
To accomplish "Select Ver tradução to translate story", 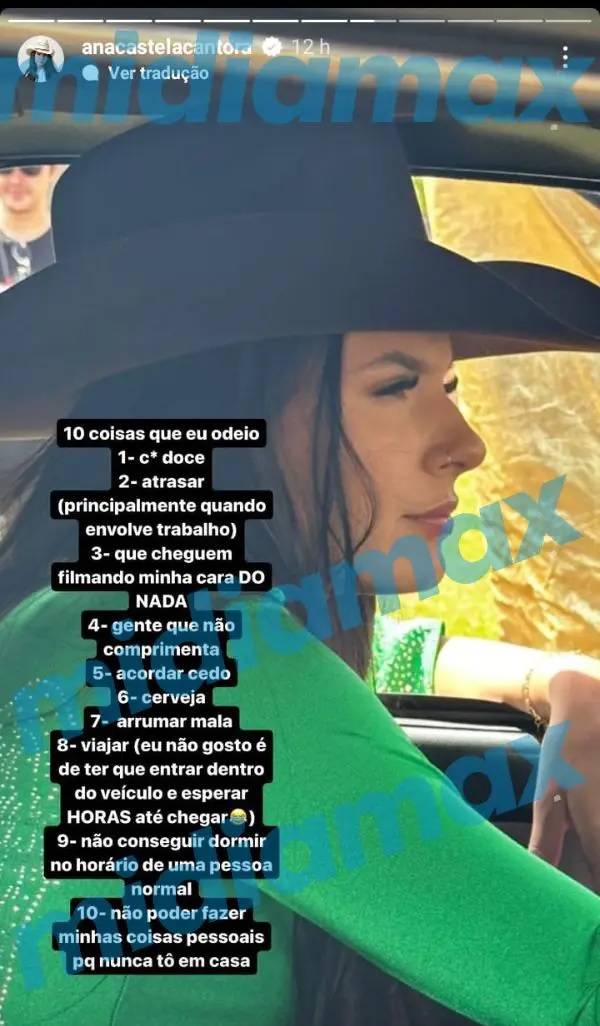I will coord(158,73).
